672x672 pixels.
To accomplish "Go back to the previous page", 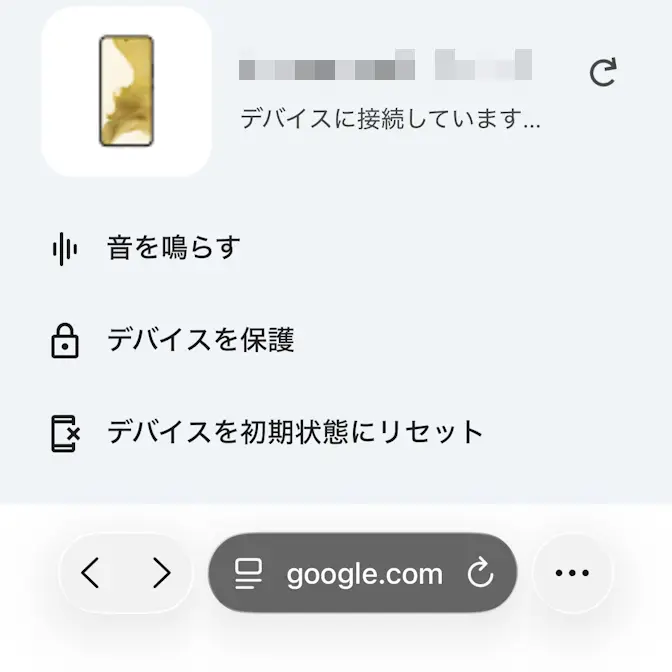I will (x=91, y=573).
